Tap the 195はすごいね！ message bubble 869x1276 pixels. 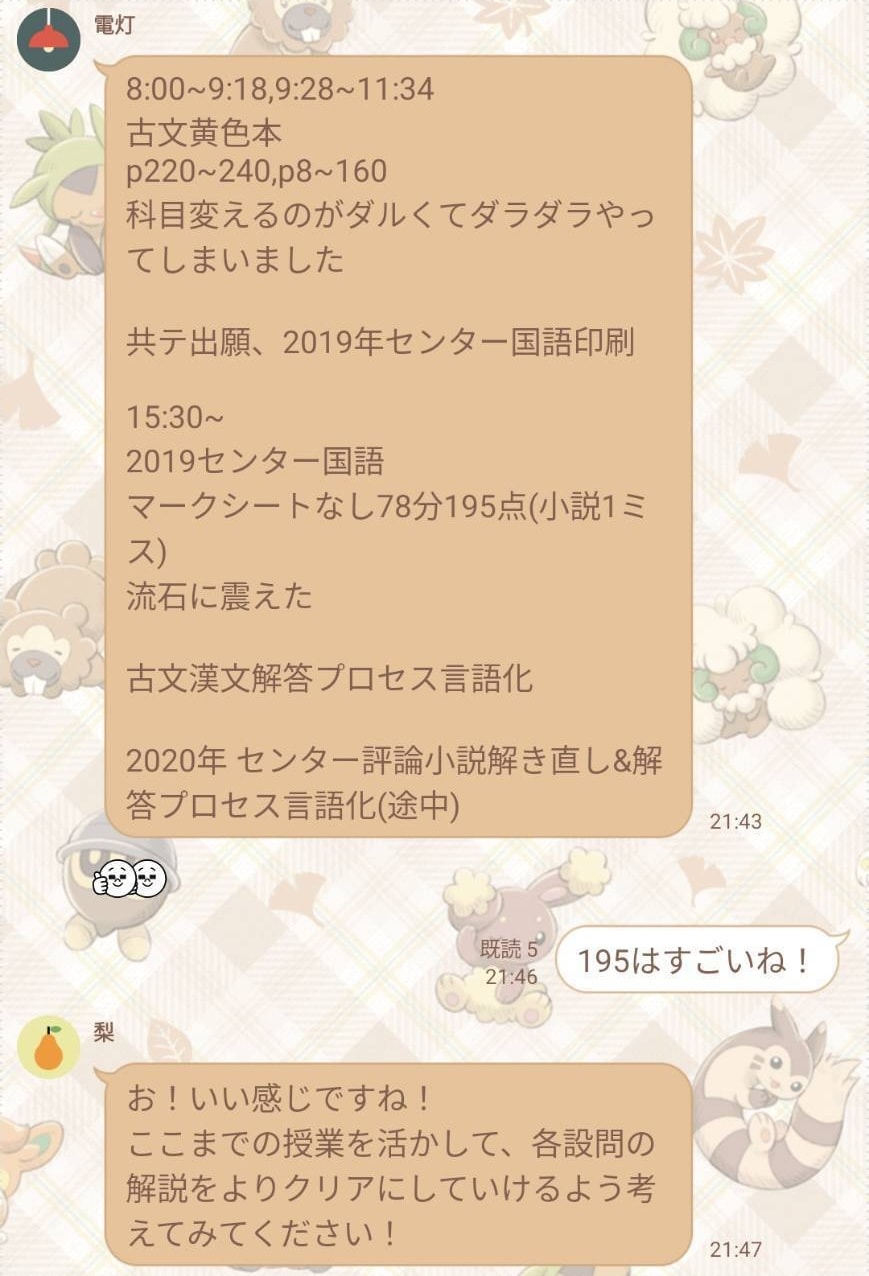click(x=695, y=958)
